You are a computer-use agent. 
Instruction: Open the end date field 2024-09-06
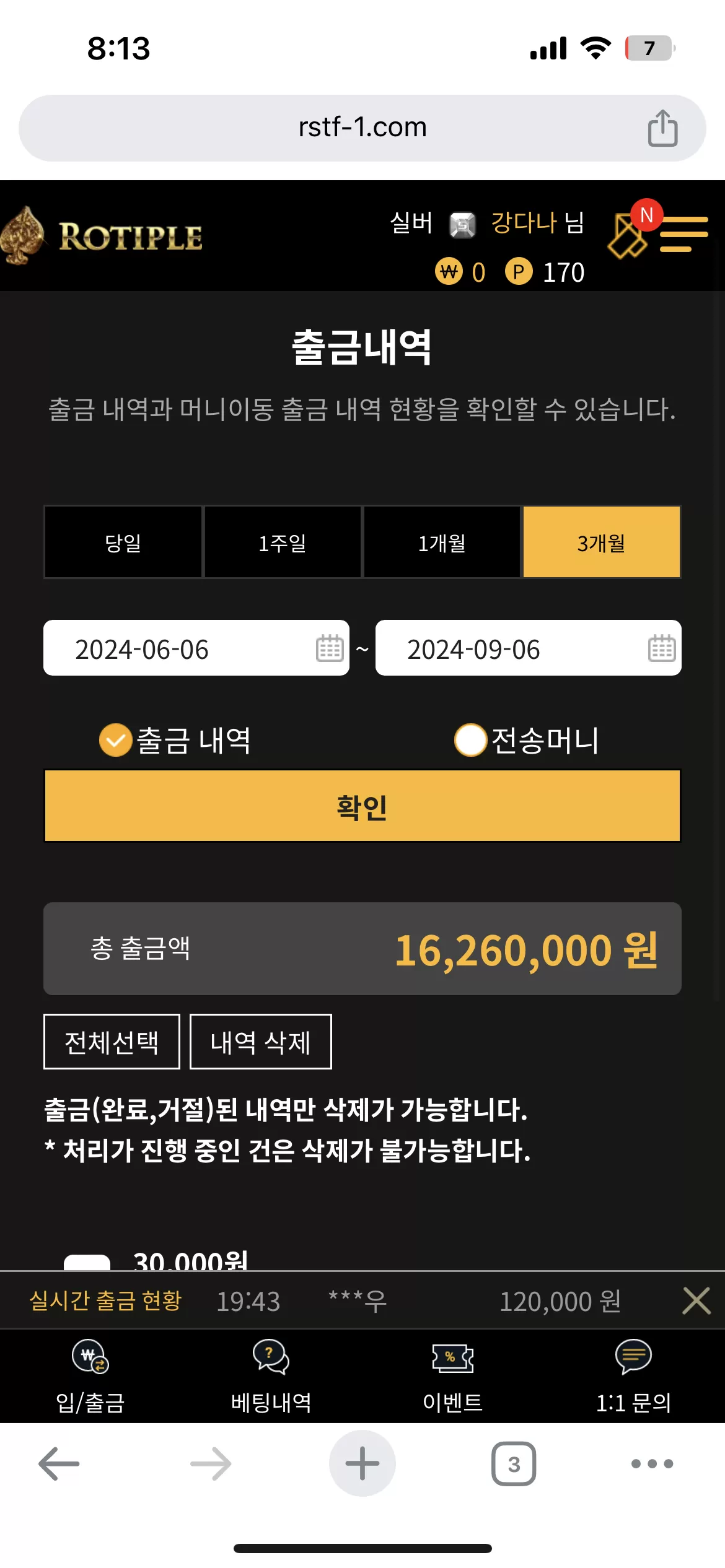[529, 648]
